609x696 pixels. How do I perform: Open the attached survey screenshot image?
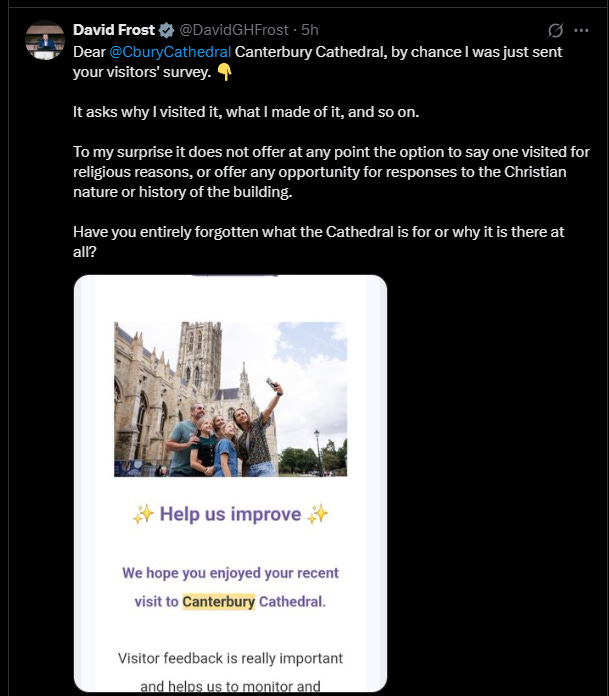tap(230, 483)
